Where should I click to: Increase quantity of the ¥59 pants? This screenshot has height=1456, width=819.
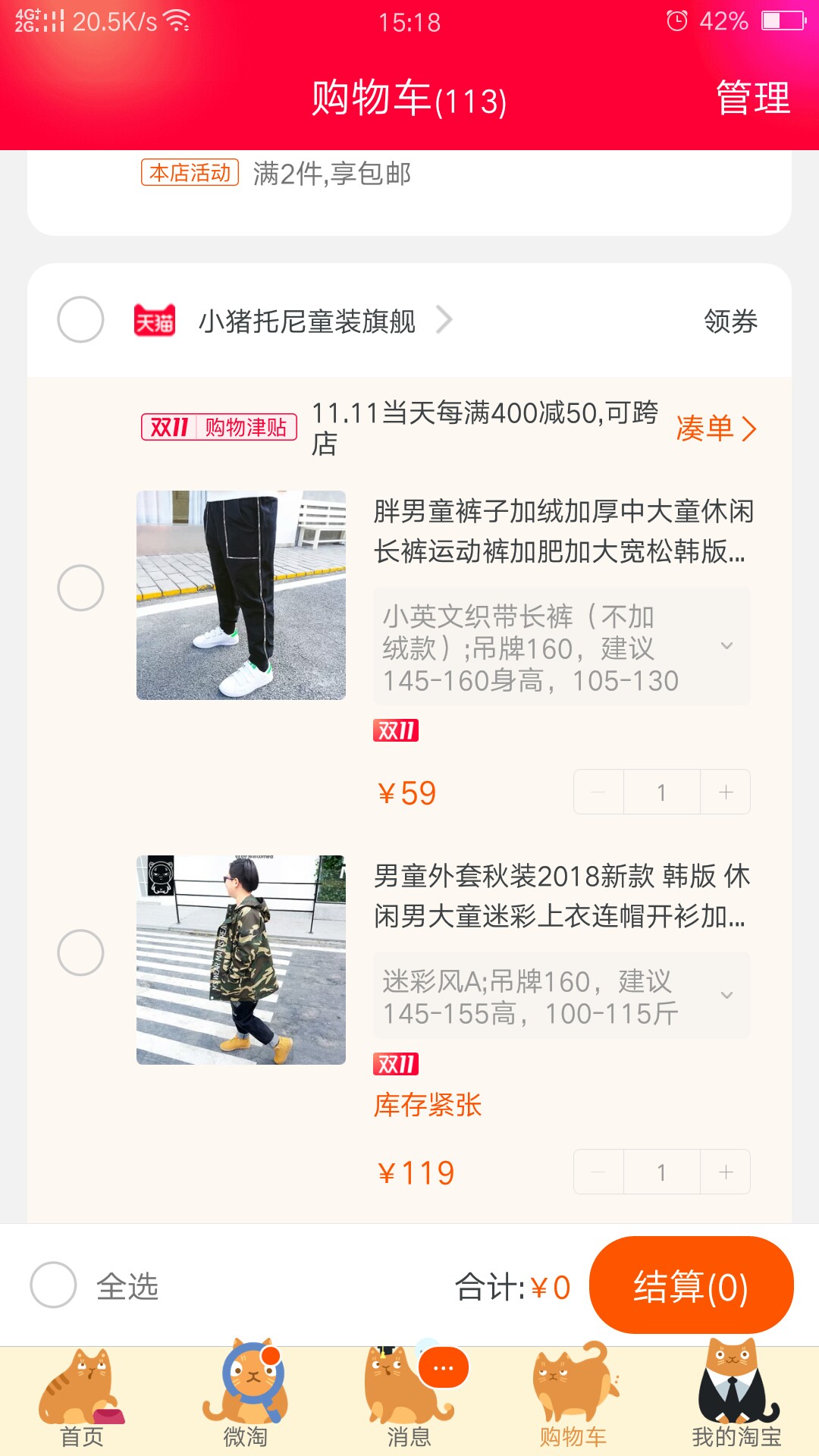tap(726, 792)
